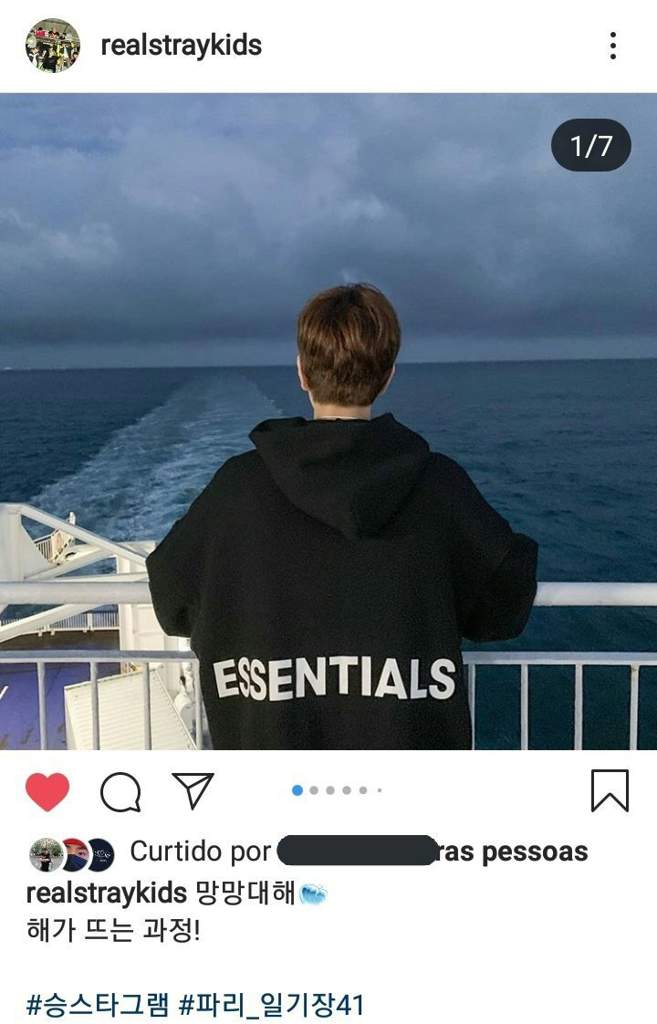
Task: Share the post via paper plane icon
Action: click(193, 790)
